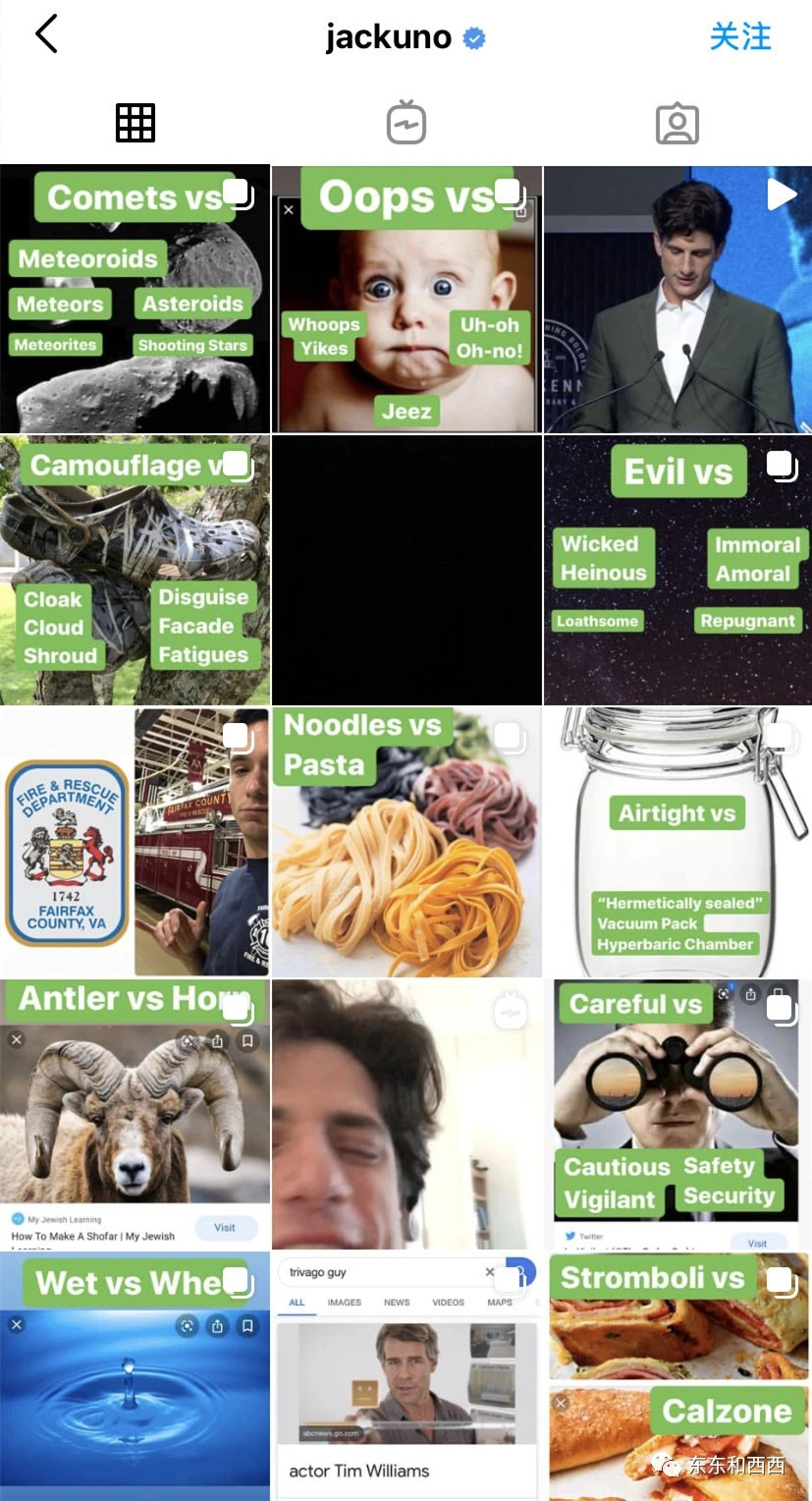Open the Careful vs binoculars post
Viewport: 812px width, 1501px height.
click(677, 1113)
